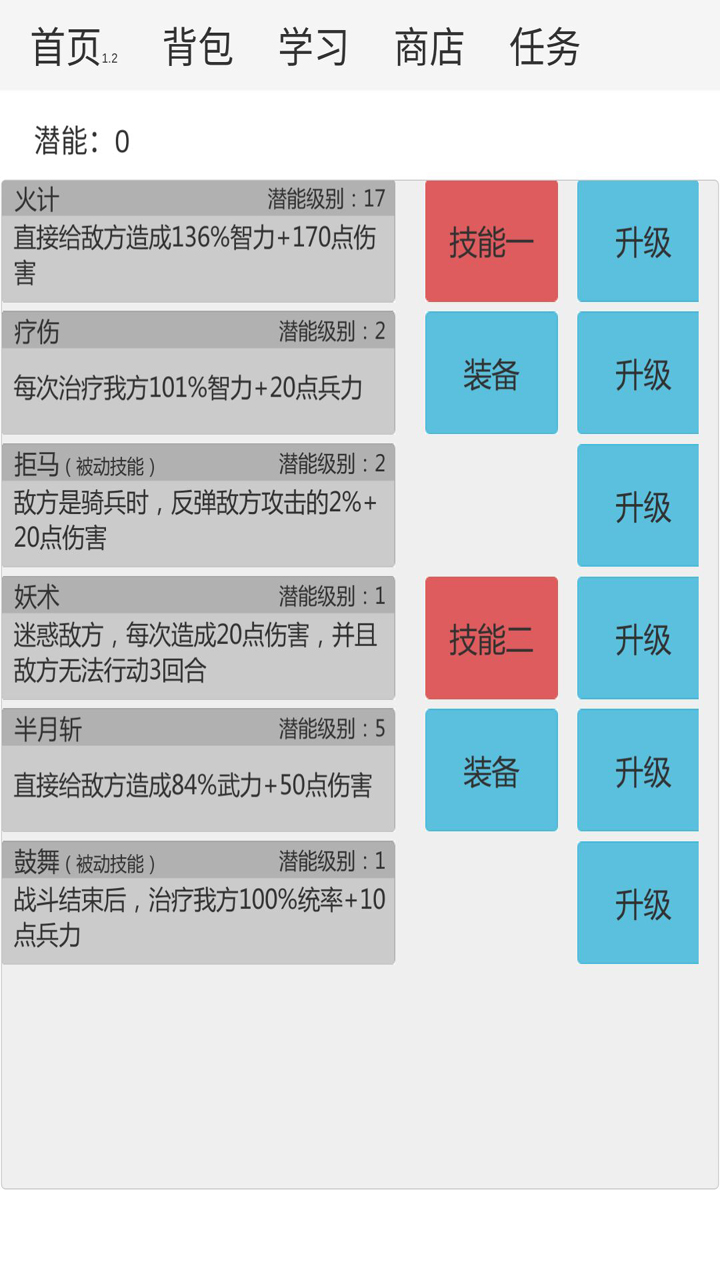This screenshot has width=720, height=1280.
Task: Open the 背包 tab
Action: [197, 47]
